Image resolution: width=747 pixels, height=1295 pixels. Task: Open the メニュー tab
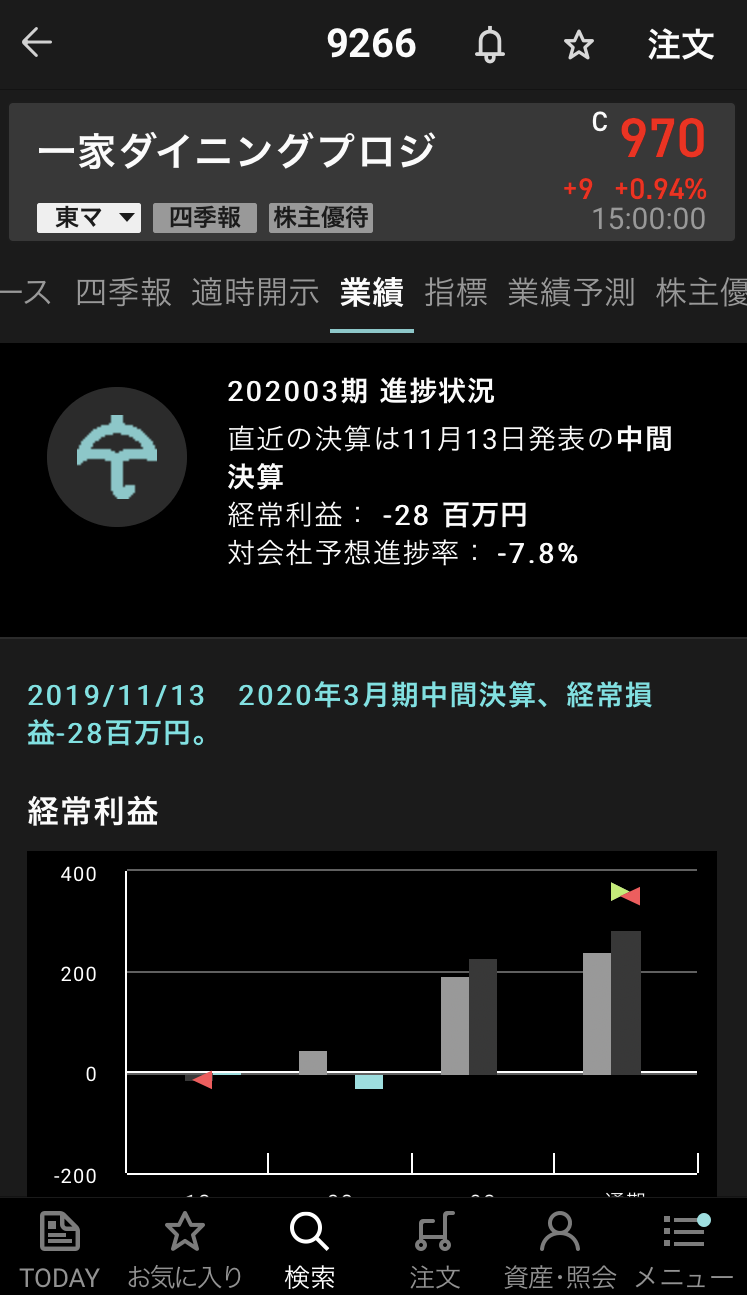click(x=685, y=1248)
